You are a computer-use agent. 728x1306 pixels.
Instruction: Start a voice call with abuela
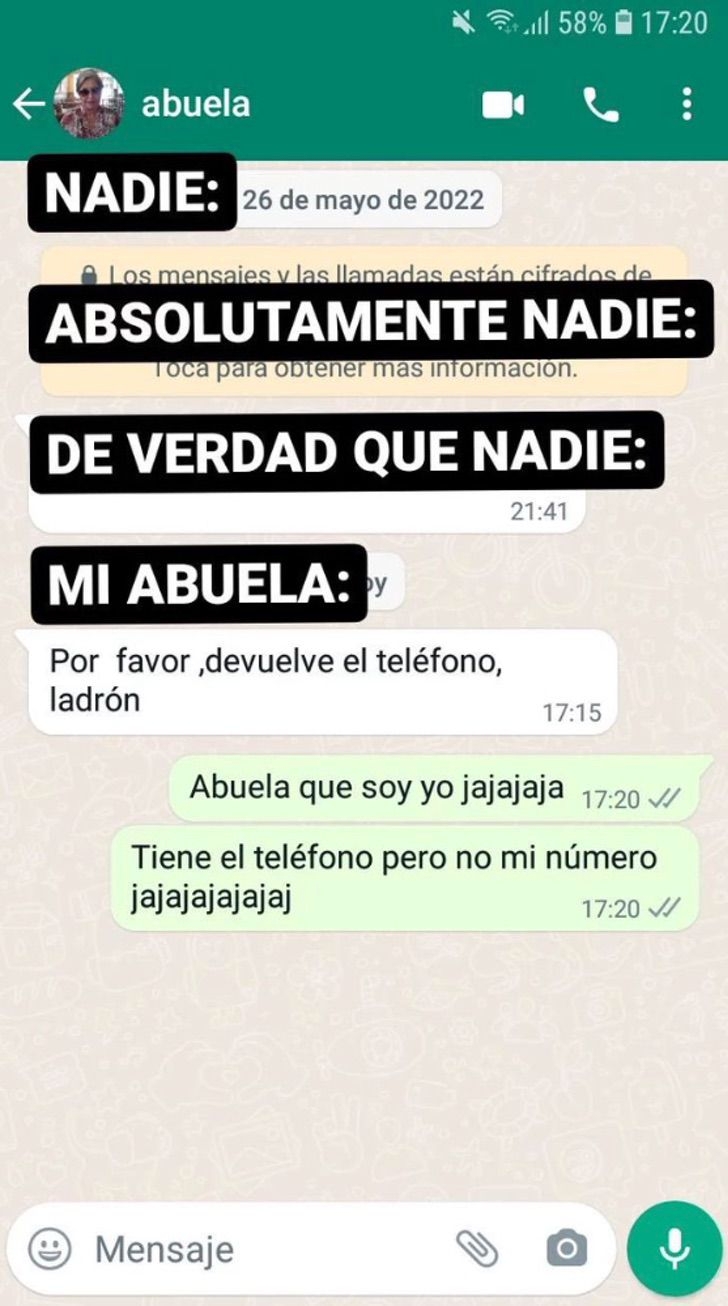(x=601, y=105)
